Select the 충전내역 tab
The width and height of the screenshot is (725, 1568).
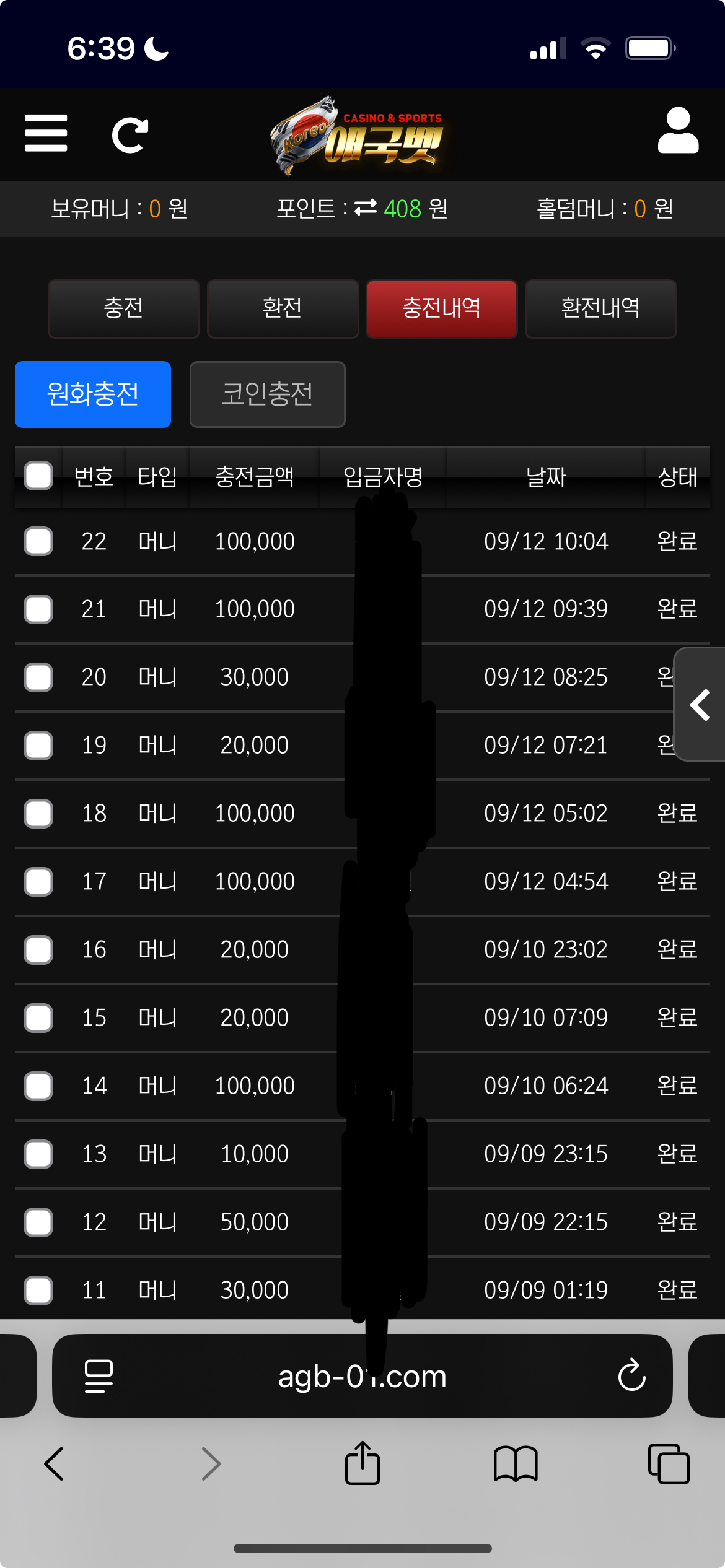pyautogui.click(x=441, y=308)
